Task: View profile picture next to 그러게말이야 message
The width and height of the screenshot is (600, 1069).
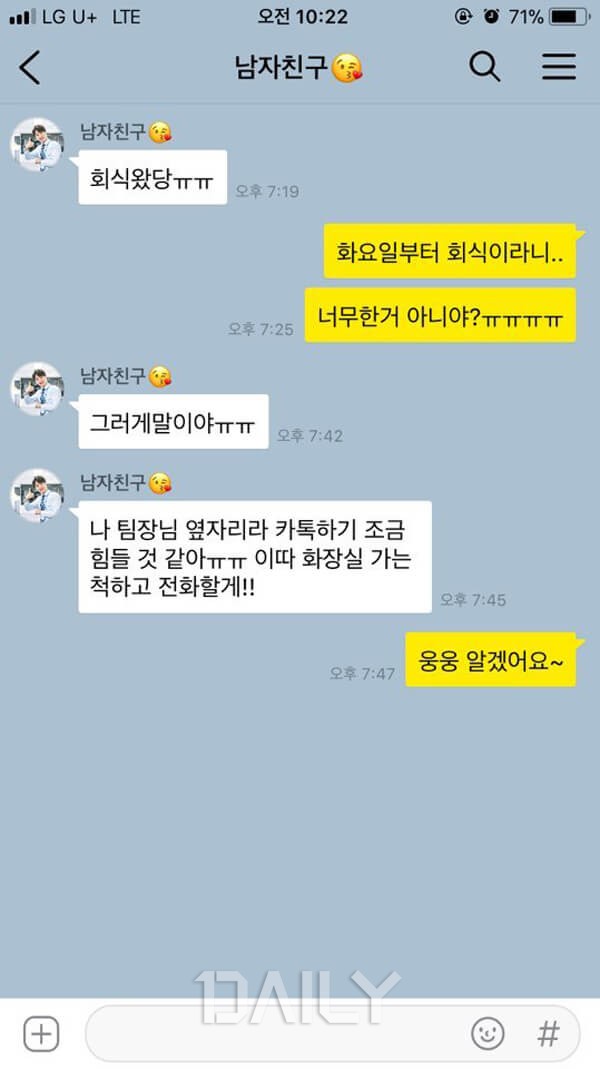Action: point(38,389)
